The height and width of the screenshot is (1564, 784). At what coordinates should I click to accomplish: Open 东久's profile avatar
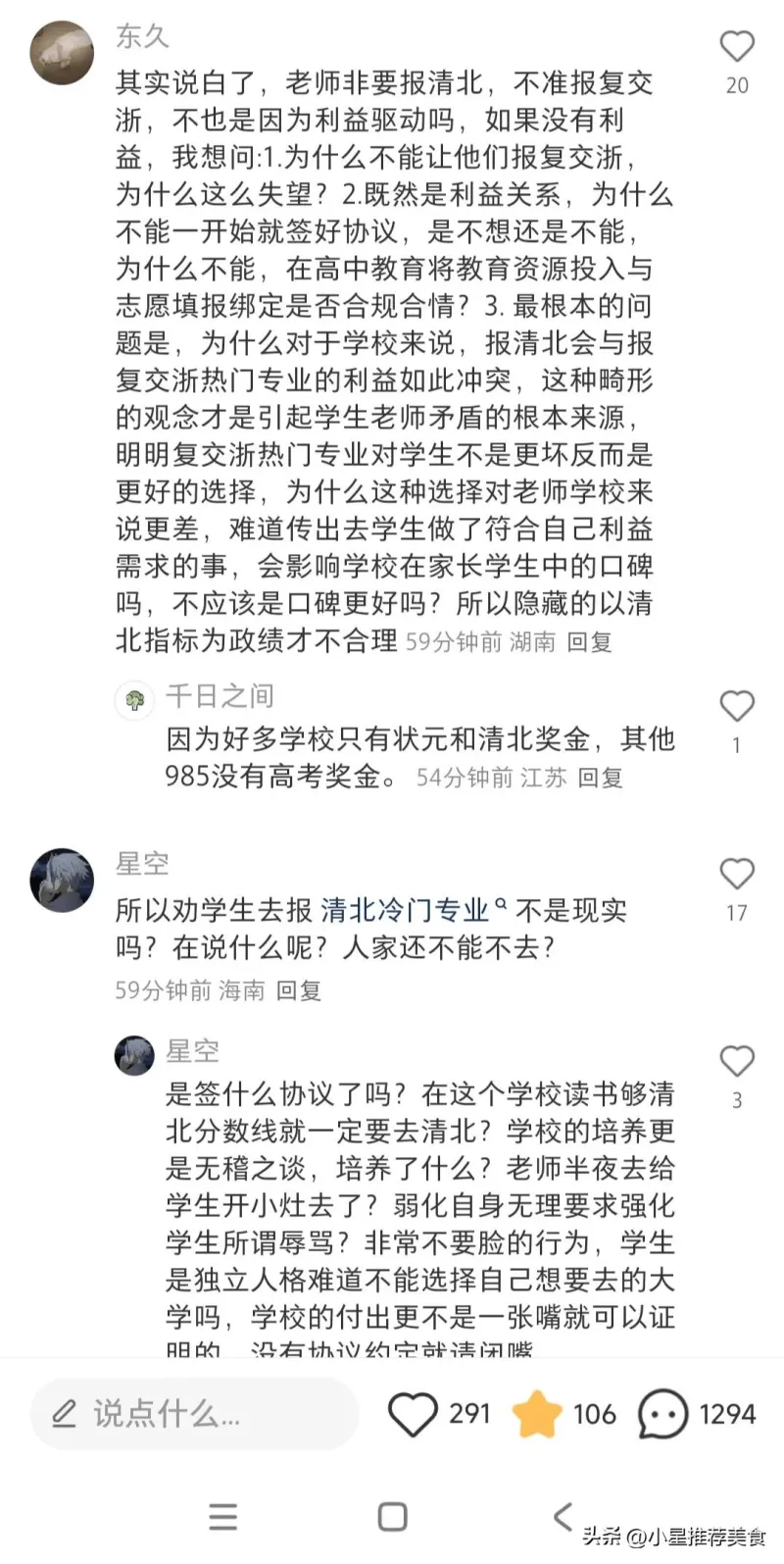(63, 51)
